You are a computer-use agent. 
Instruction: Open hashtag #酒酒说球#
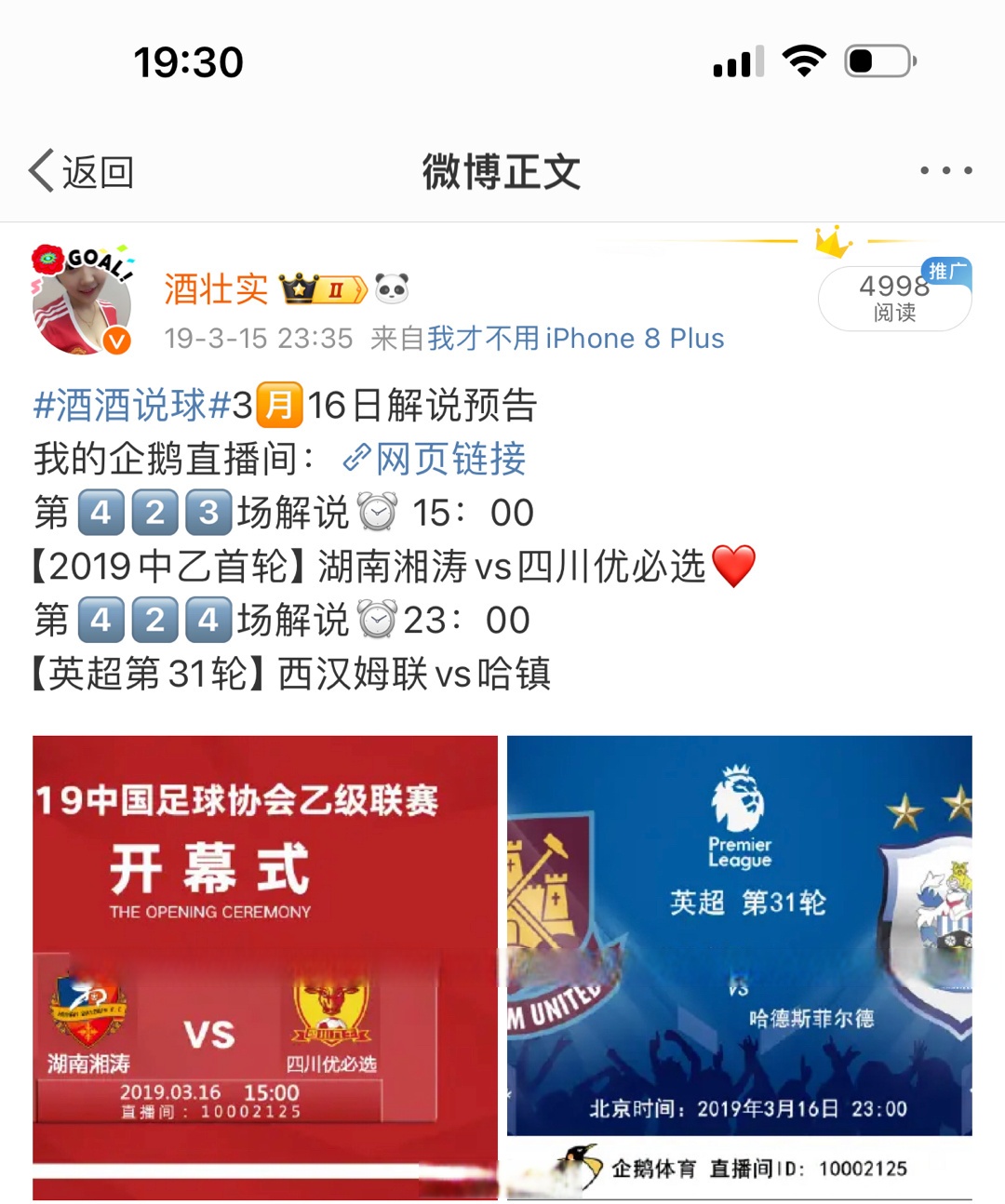coord(131,406)
